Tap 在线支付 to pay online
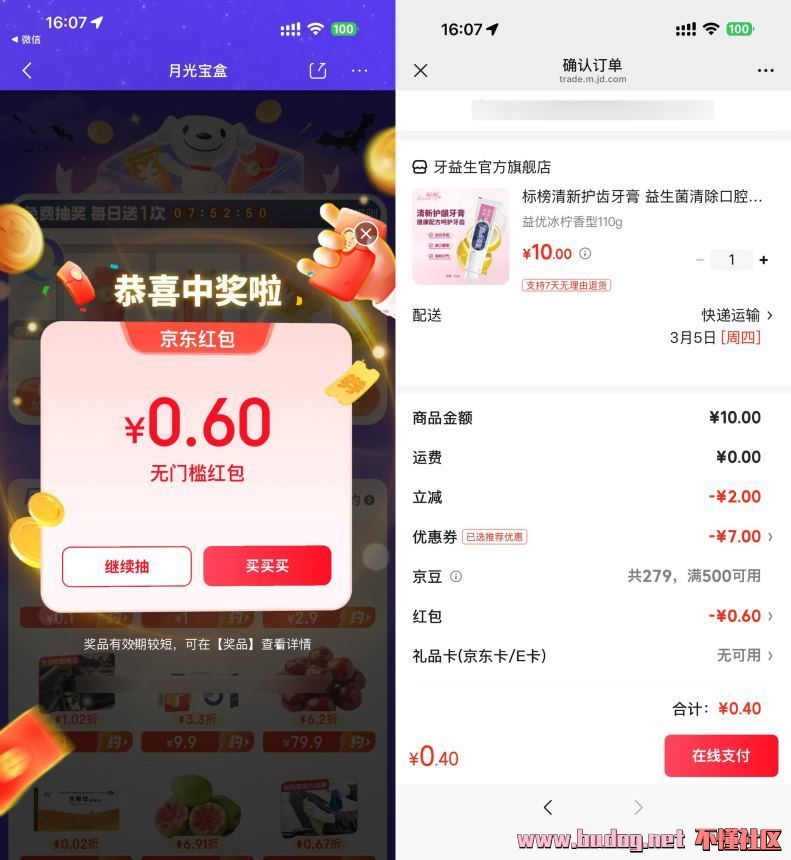 721,756
